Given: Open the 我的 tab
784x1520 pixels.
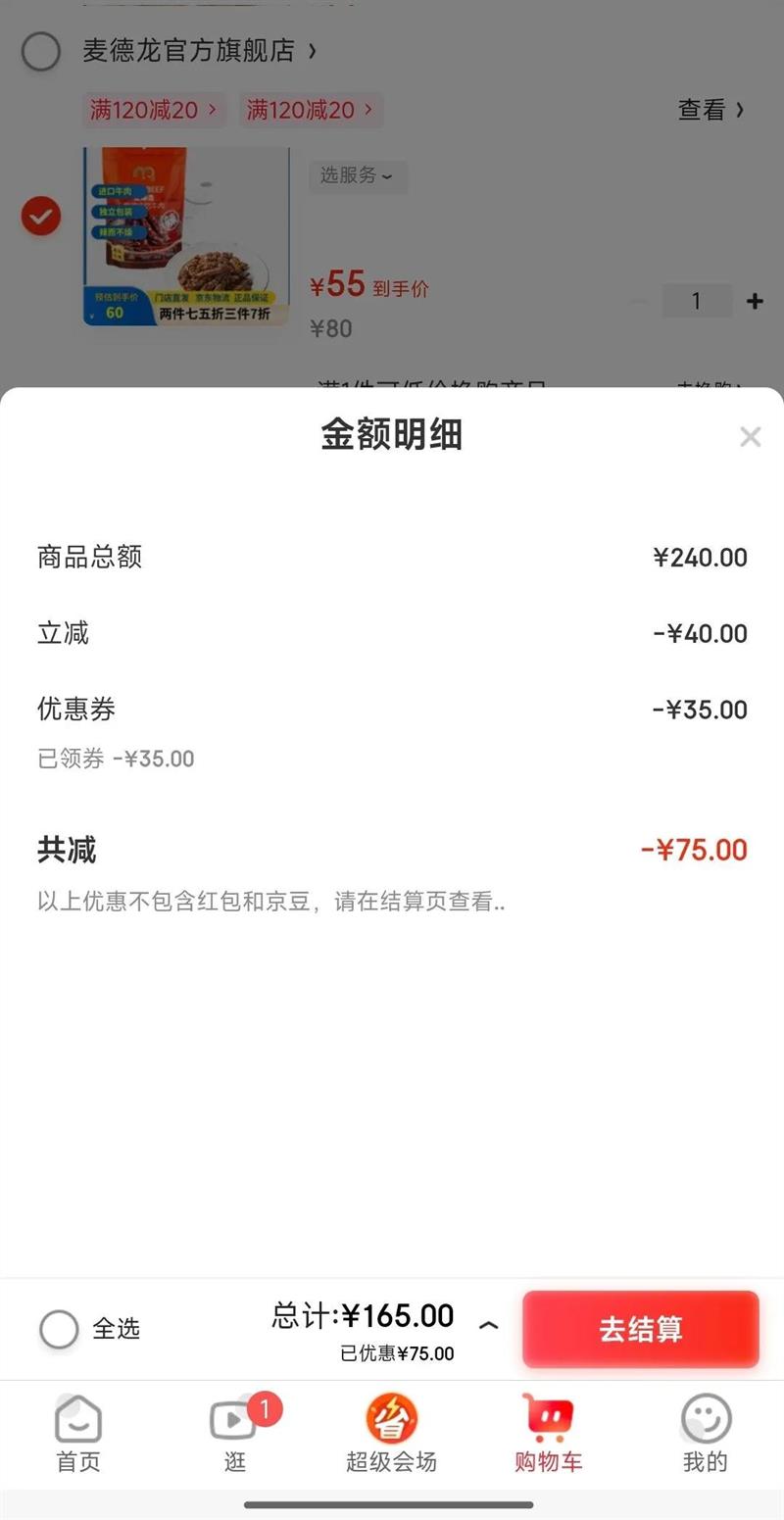Looking at the screenshot, I should pos(705,1434).
